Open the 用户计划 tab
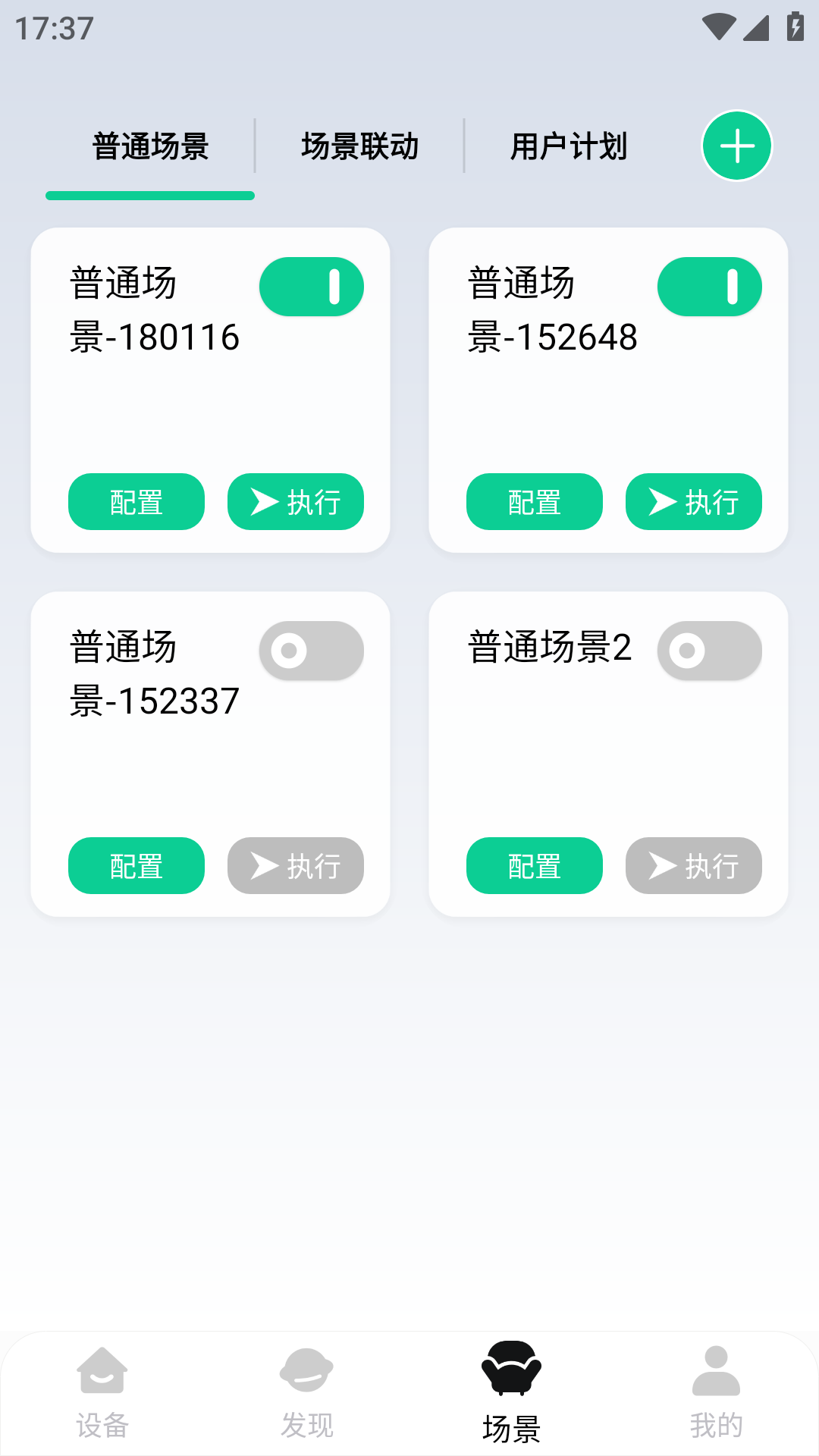 tap(569, 146)
